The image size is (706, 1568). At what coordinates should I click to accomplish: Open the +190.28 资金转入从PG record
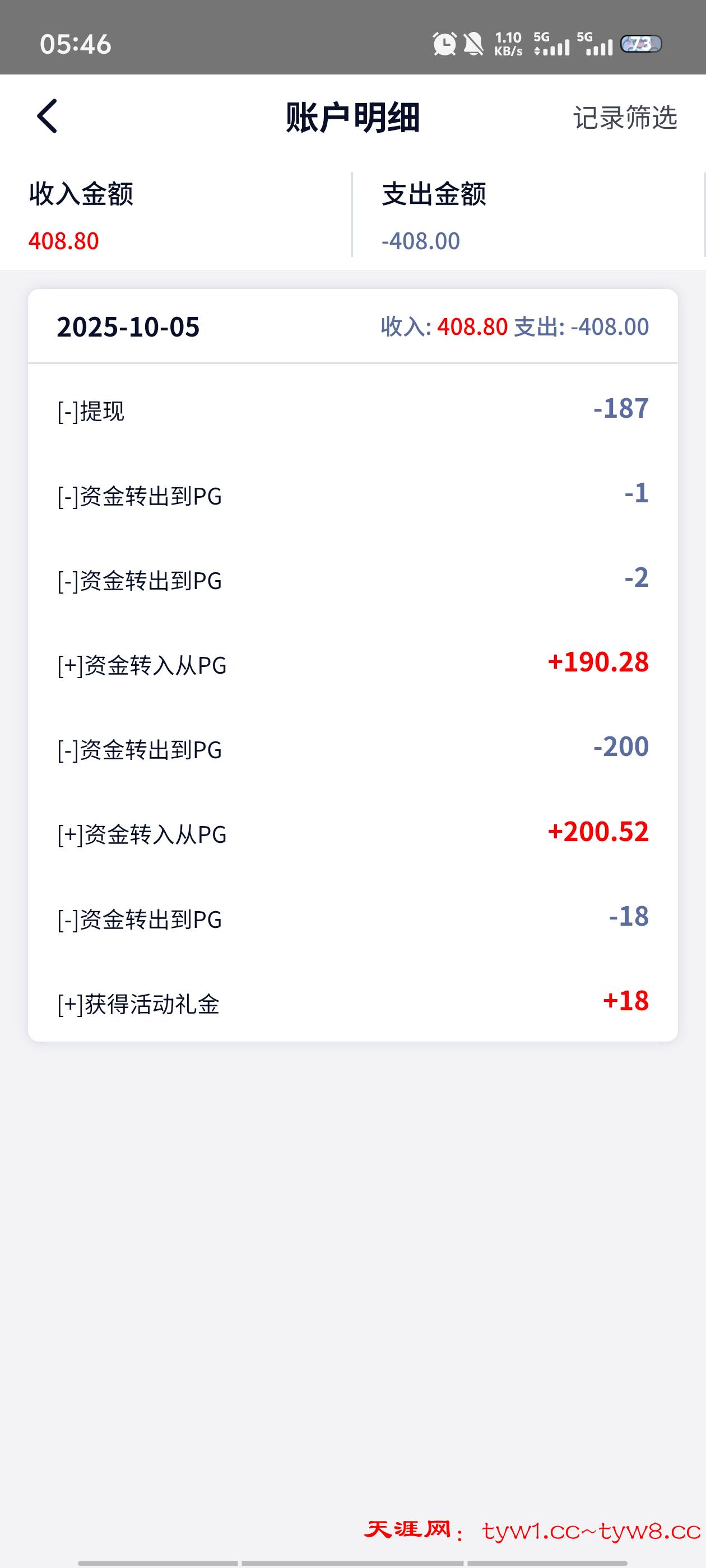pyautogui.click(x=352, y=664)
